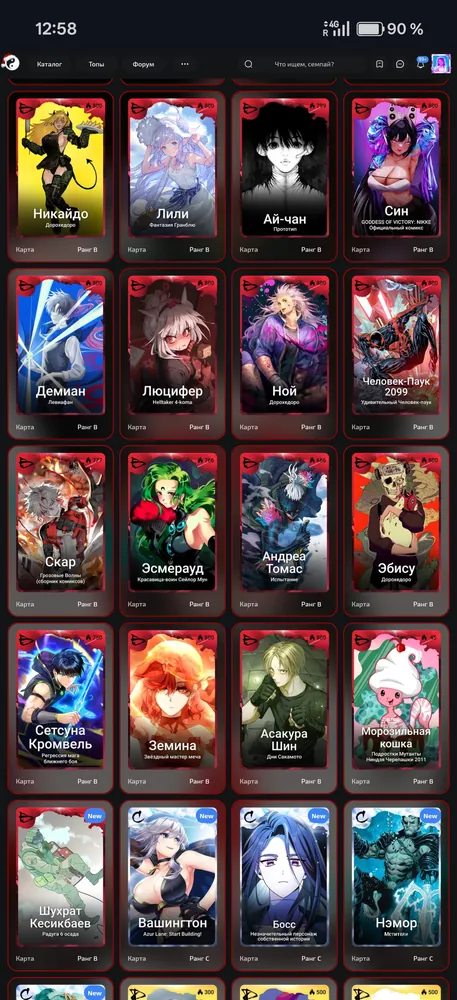Image resolution: width=457 pixels, height=1000 pixels.
Task: Open the bookmarks icon
Action: 379,64
